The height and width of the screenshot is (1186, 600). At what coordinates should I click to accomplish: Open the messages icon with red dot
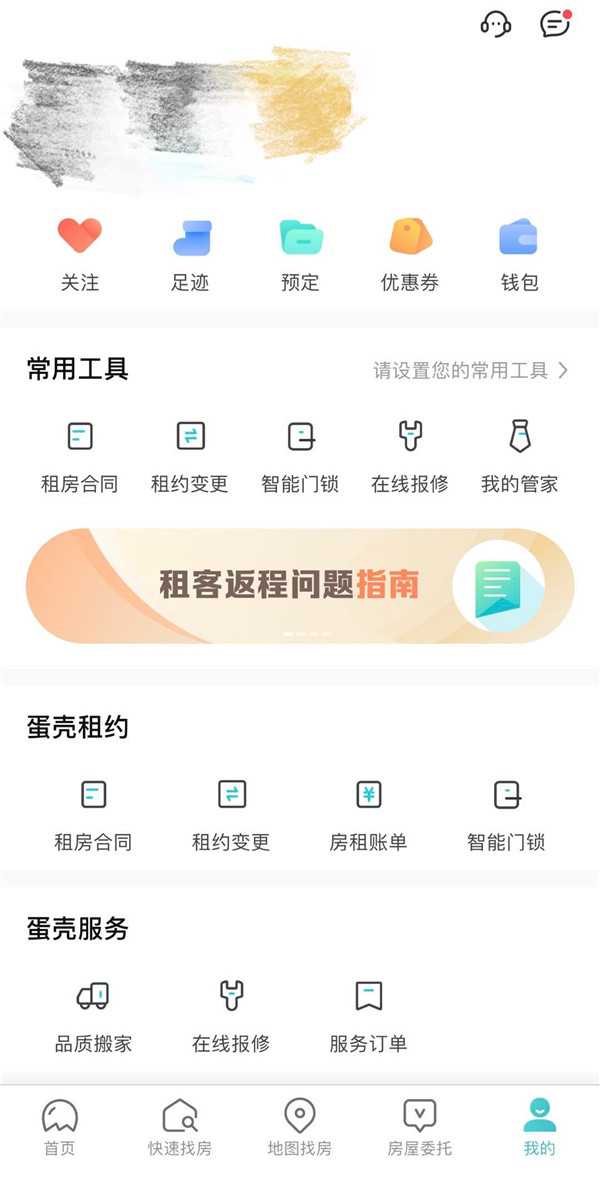555,23
